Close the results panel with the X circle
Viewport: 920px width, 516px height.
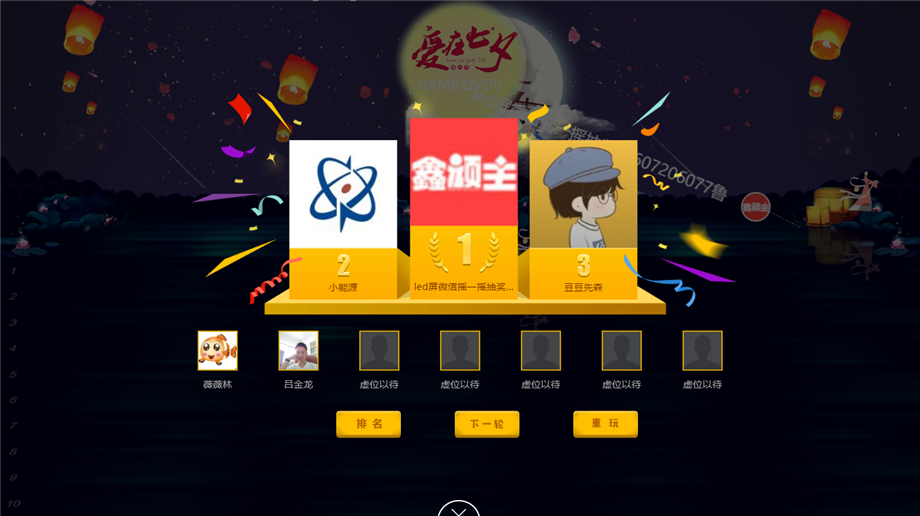click(459, 510)
